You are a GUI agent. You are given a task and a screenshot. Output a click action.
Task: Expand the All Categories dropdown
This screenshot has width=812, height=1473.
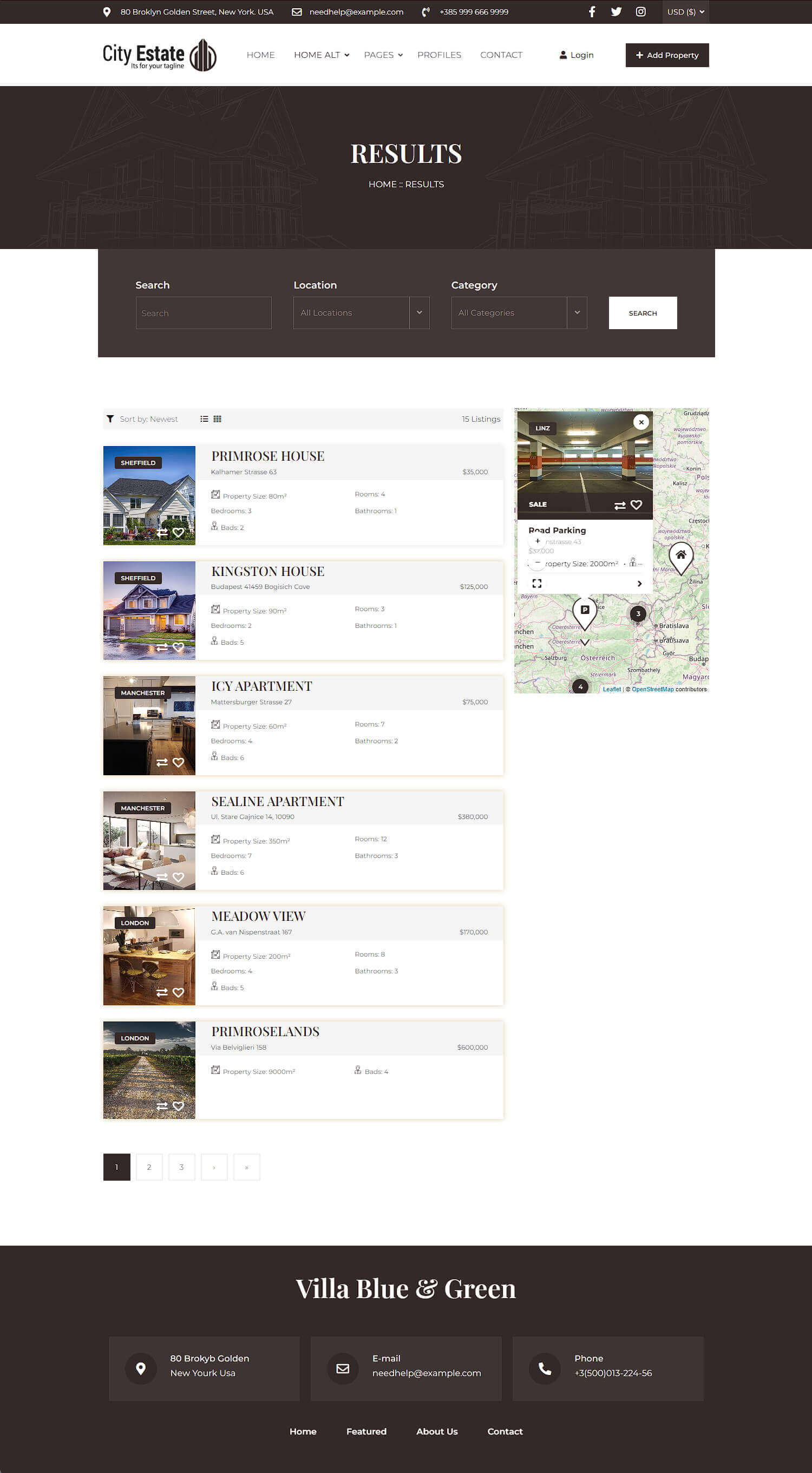pos(519,313)
